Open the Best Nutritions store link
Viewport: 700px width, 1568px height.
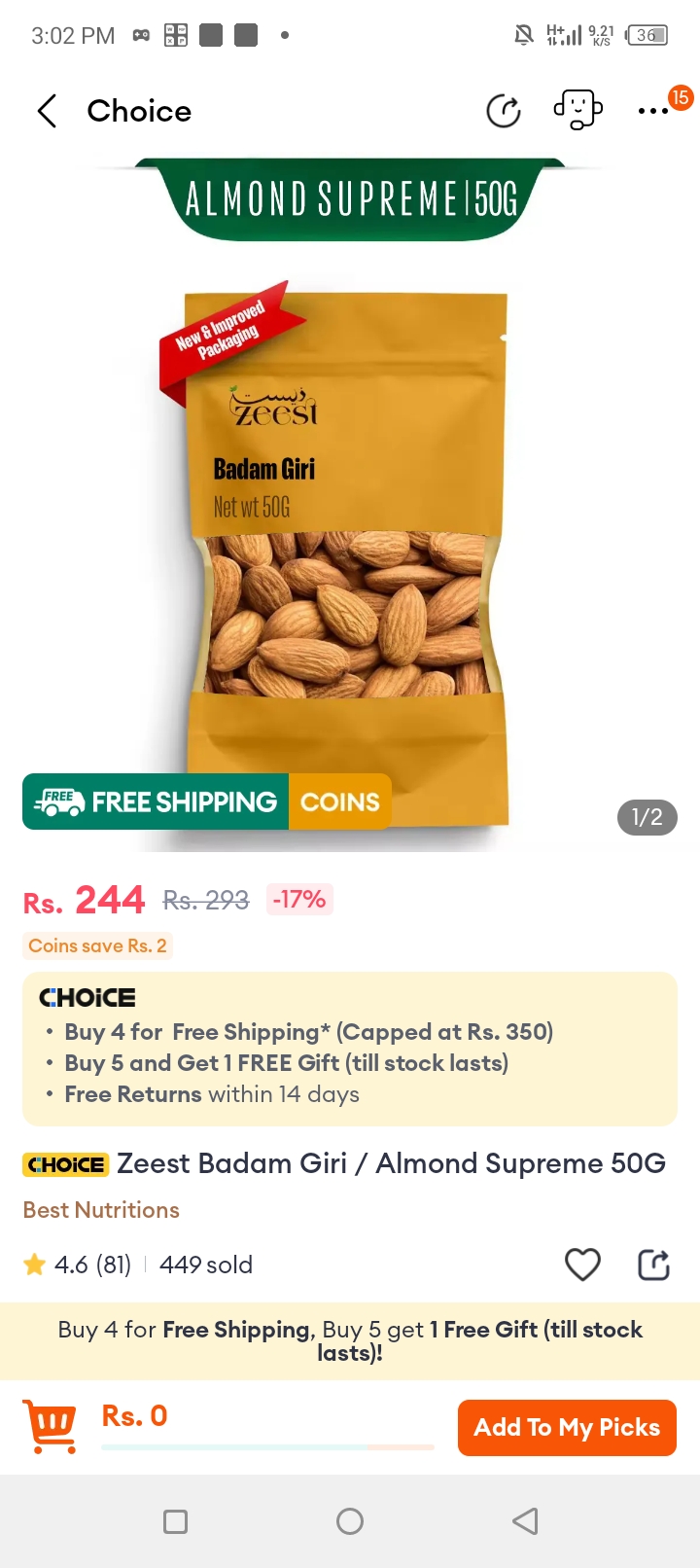click(101, 1210)
